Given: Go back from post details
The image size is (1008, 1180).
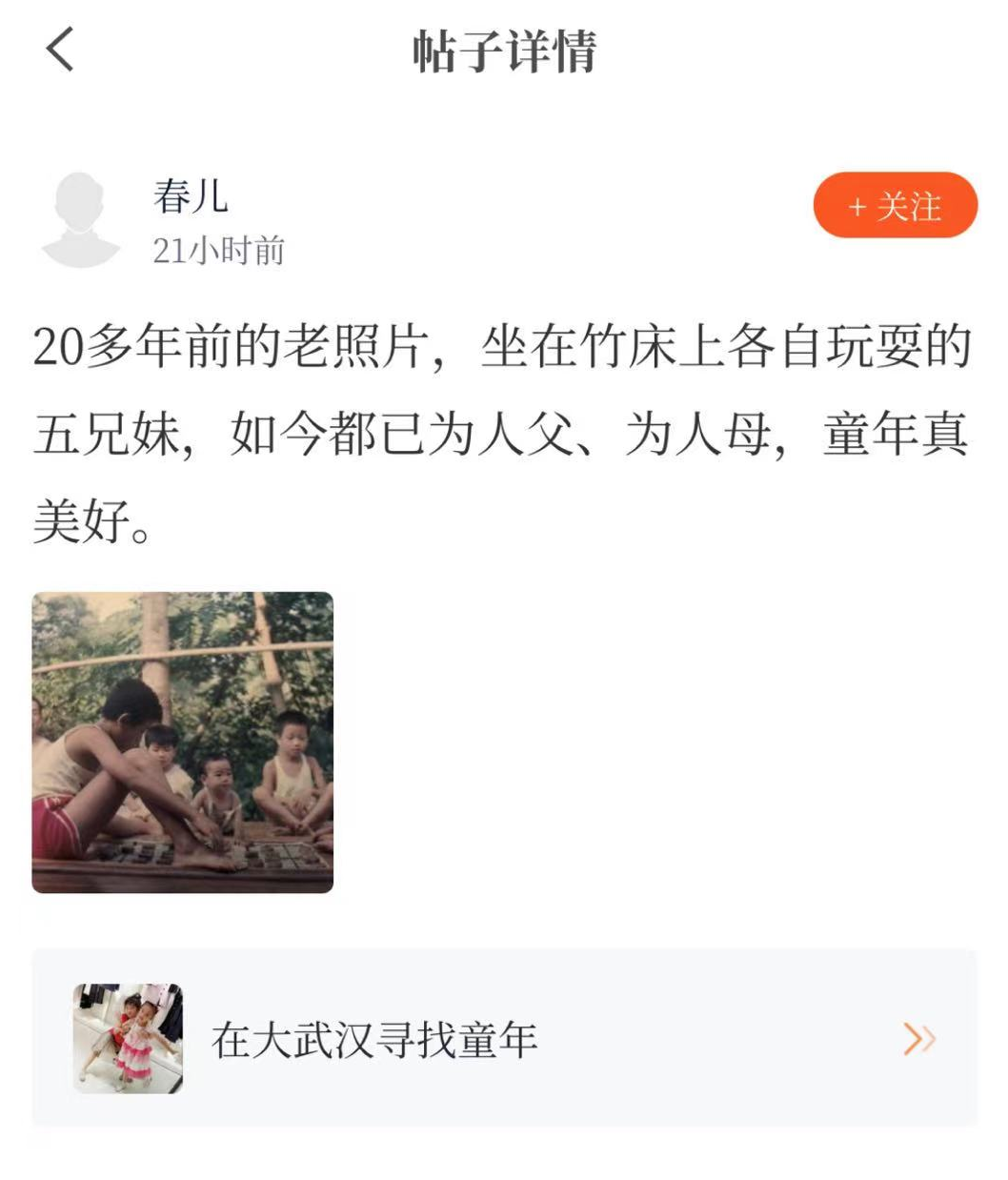Looking at the screenshot, I should tap(59, 50).
